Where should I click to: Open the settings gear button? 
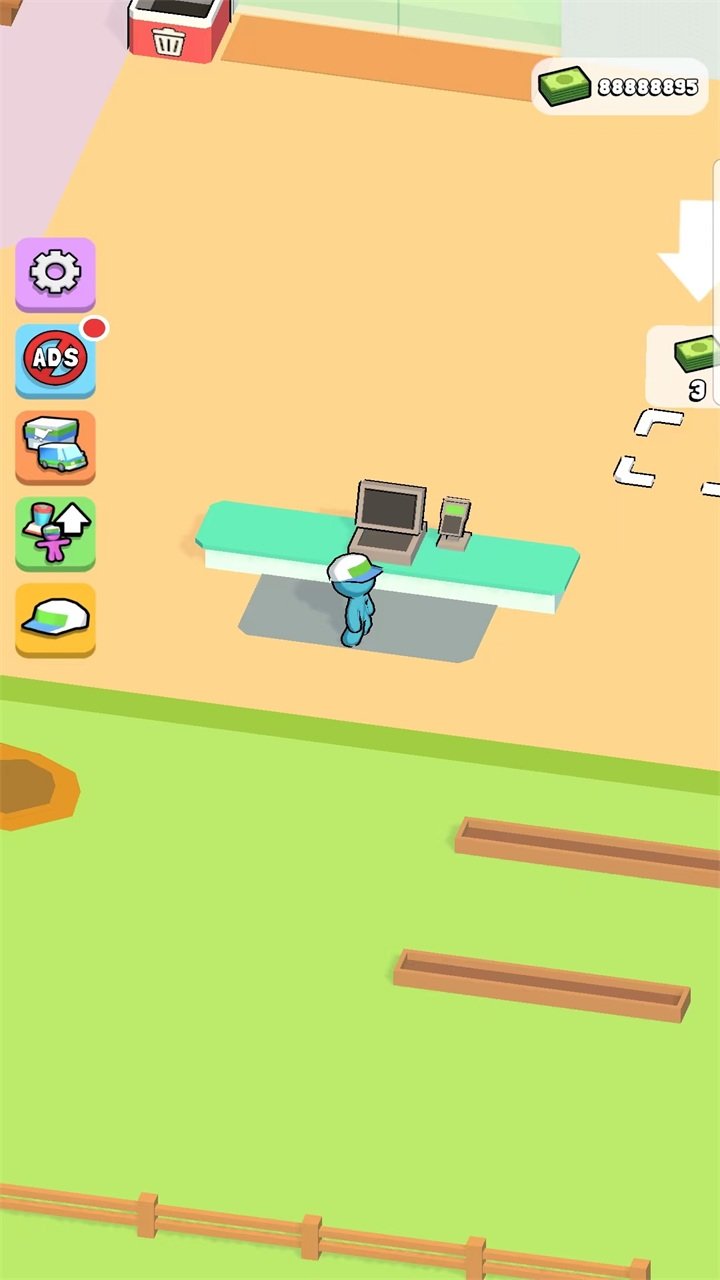(x=55, y=272)
